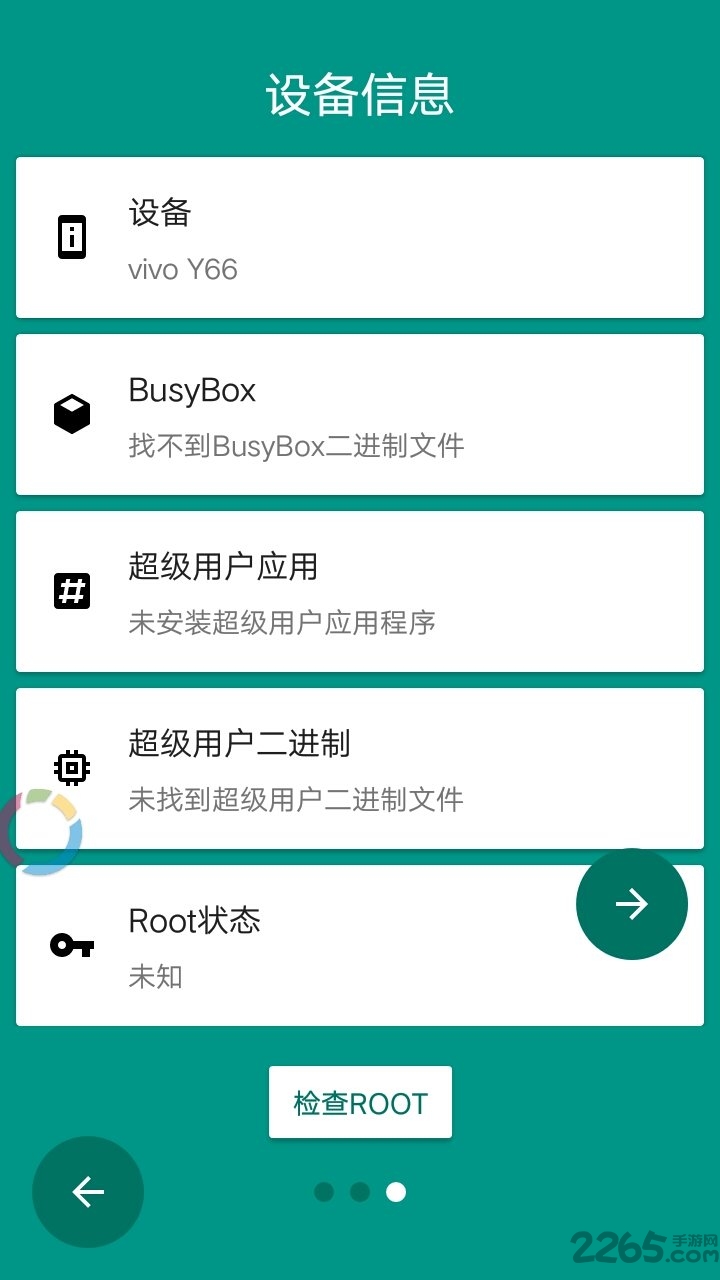Select the BusyBox cube icon
The height and width of the screenshot is (1280, 720).
pos(70,413)
